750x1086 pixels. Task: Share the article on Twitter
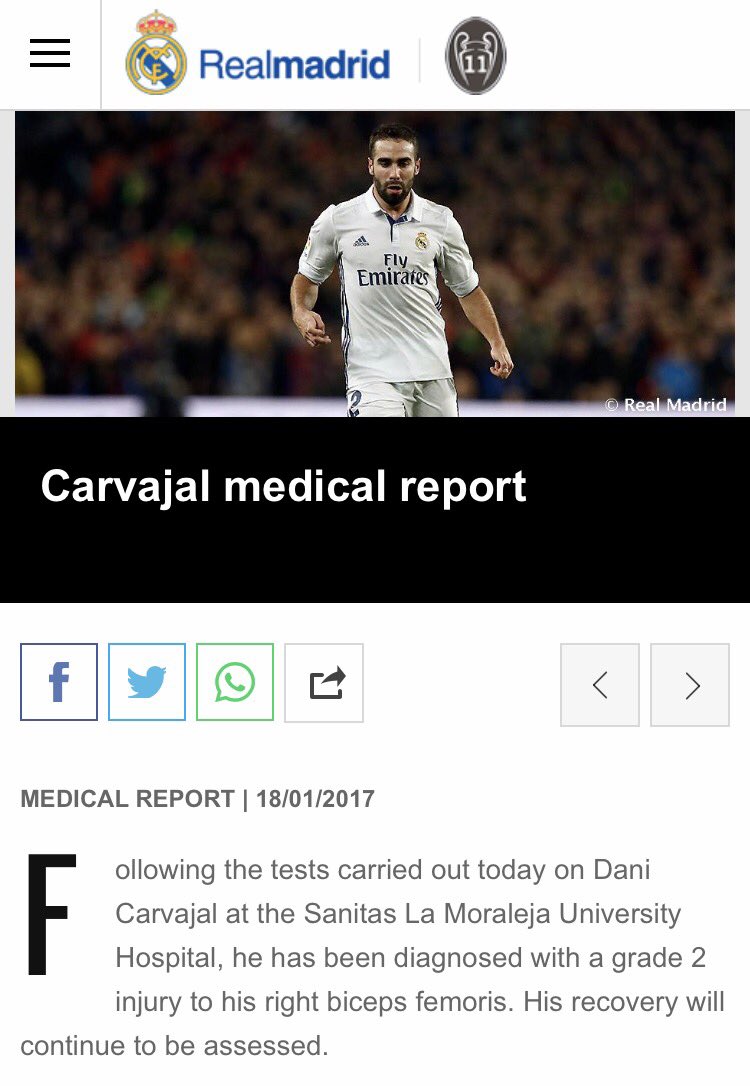[147, 682]
